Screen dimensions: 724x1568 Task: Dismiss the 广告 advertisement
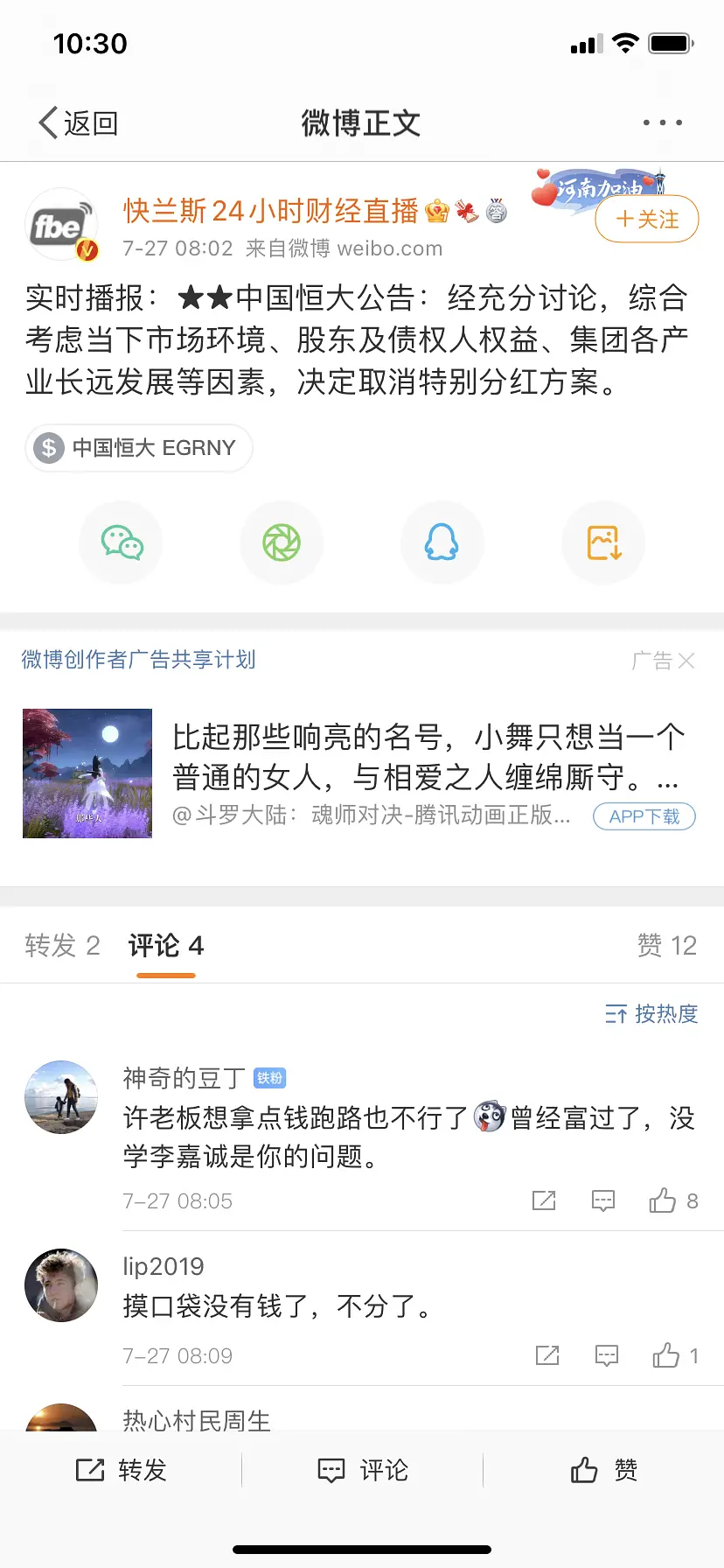686,661
